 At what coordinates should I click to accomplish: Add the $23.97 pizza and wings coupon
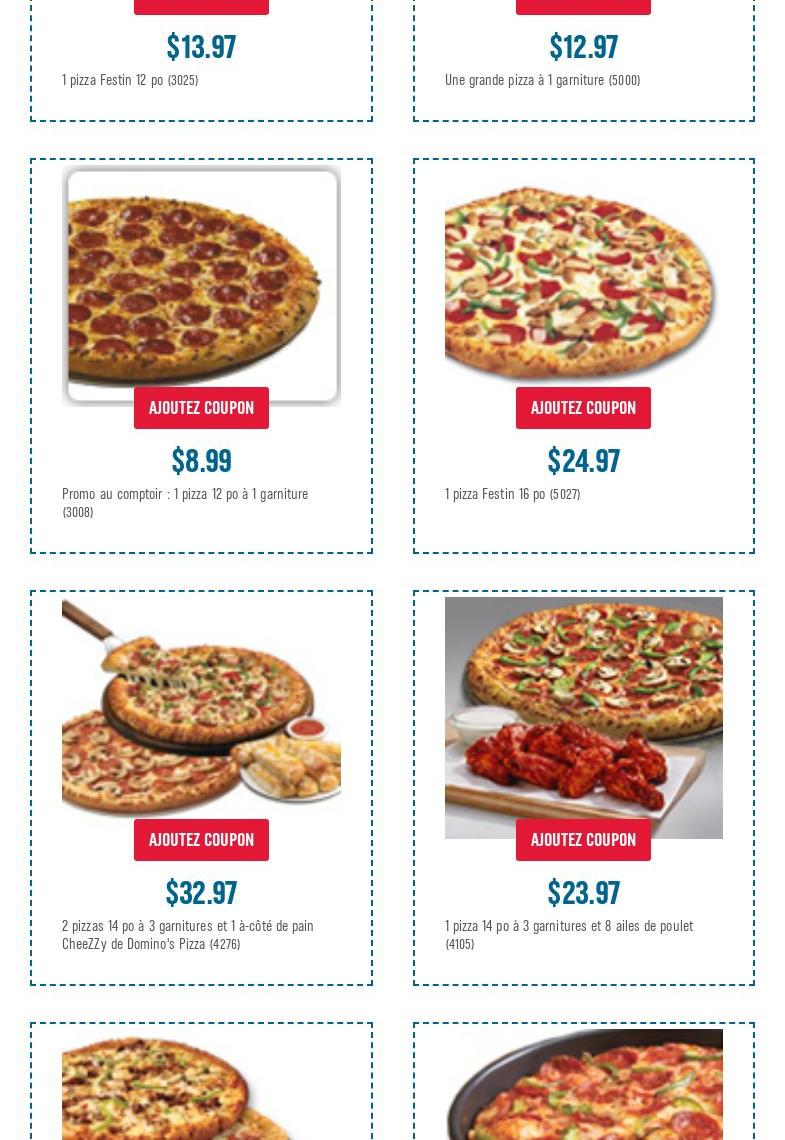coord(583,840)
